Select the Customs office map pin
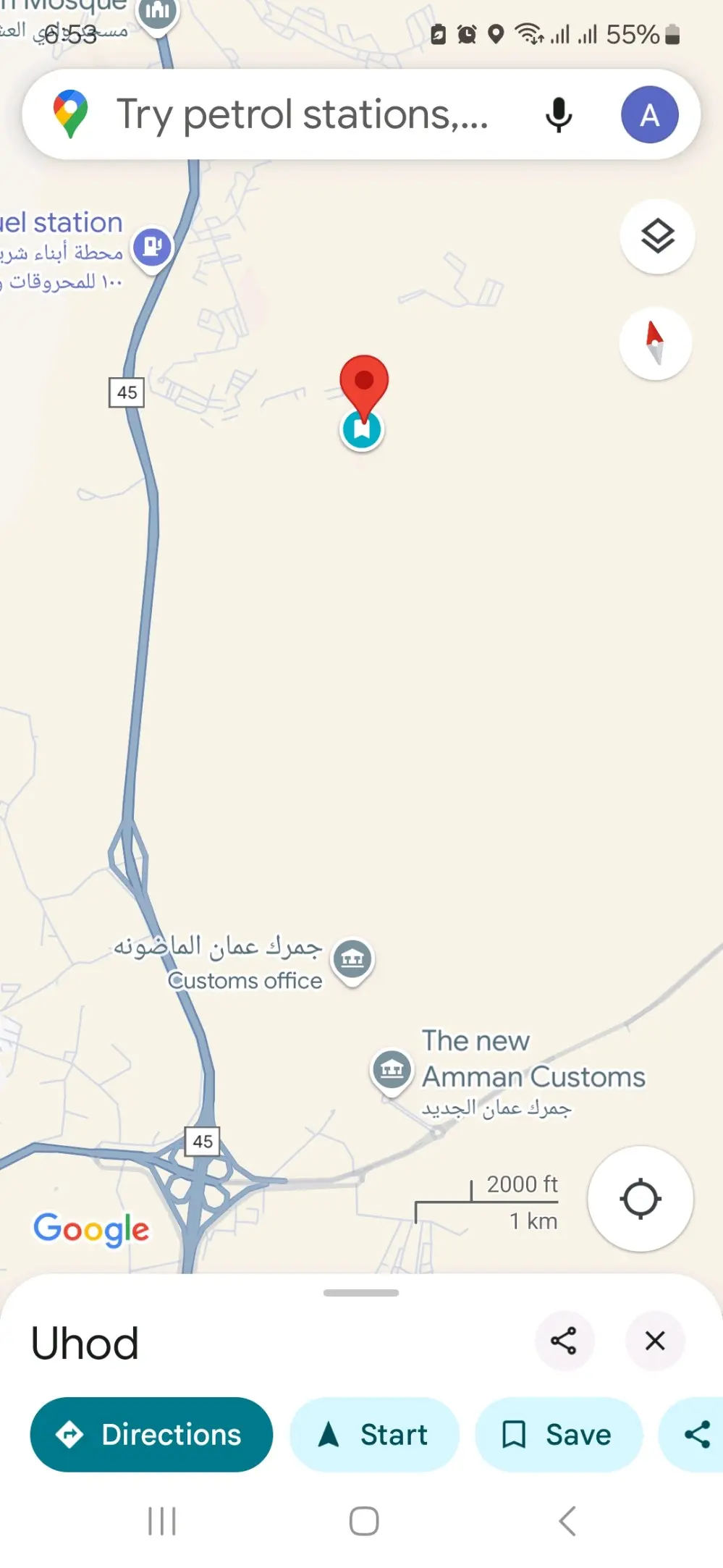This screenshot has width=723, height=1568. [x=352, y=960]
